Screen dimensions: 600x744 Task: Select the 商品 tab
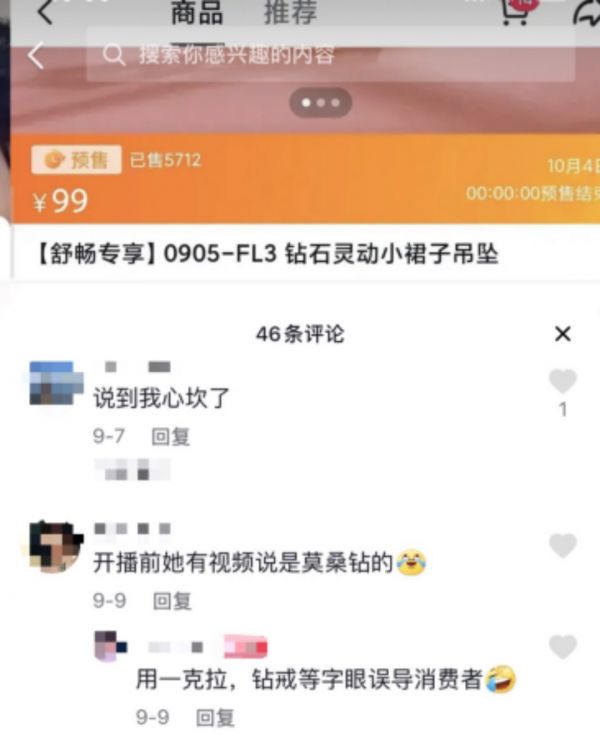[x=196, y=12]
